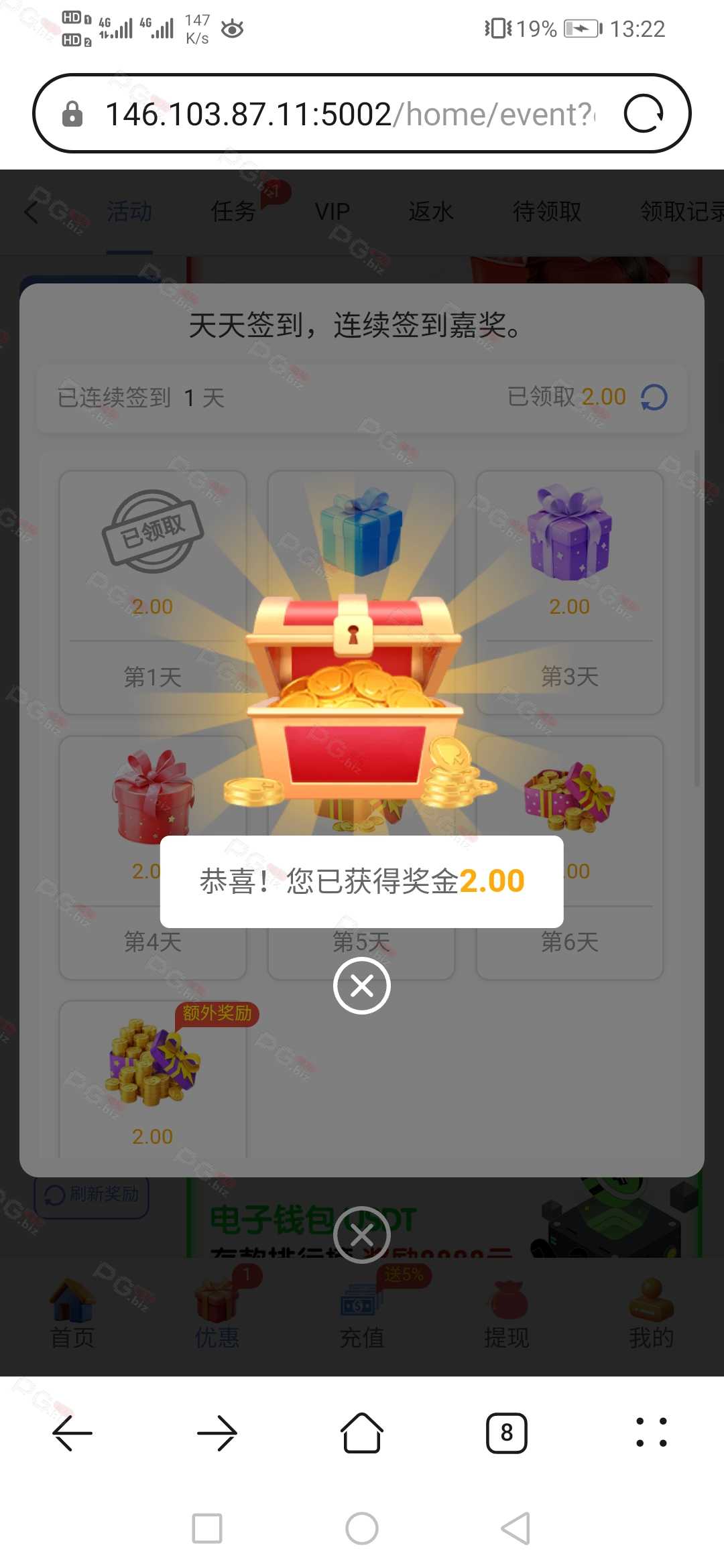Reload the page in the address bar
This screenshot has height=1568, width=724.
pos(644,113)
